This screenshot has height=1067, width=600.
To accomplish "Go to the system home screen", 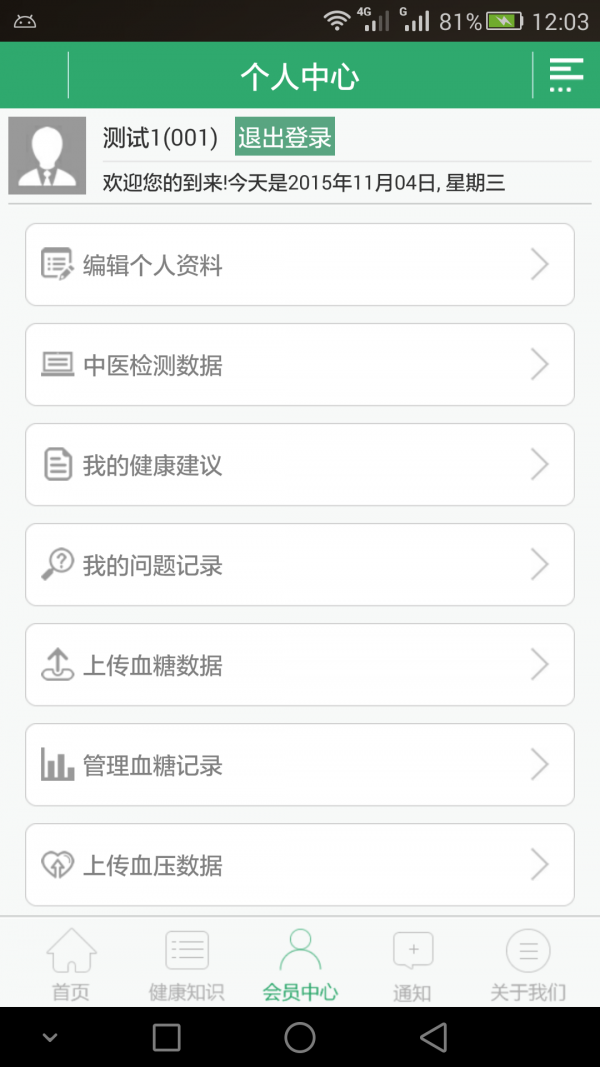I will click(x=300, y=1038).
